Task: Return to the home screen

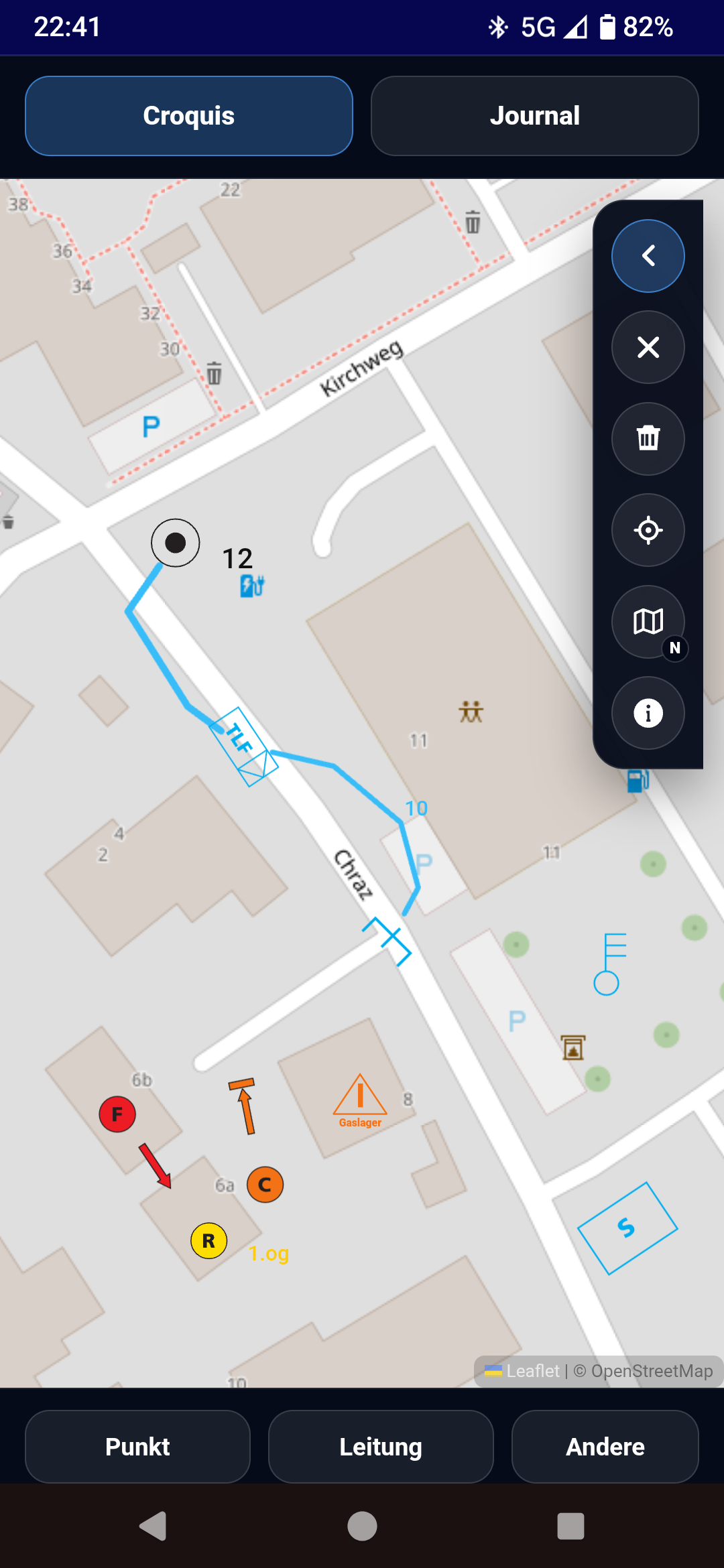Action: [362, 1526]
